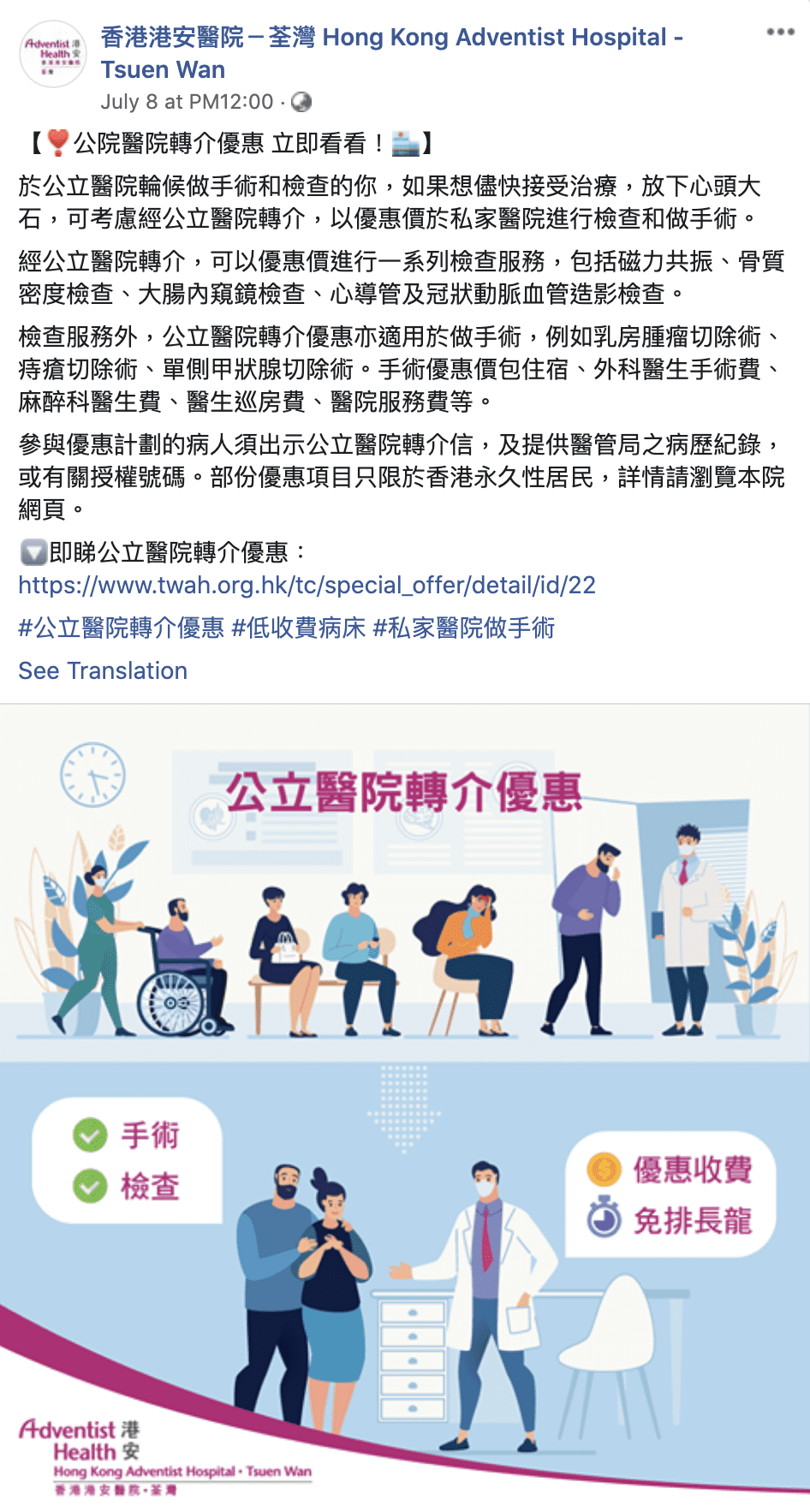Open the twah.org.hk special offer link

[x=307, y=586]
